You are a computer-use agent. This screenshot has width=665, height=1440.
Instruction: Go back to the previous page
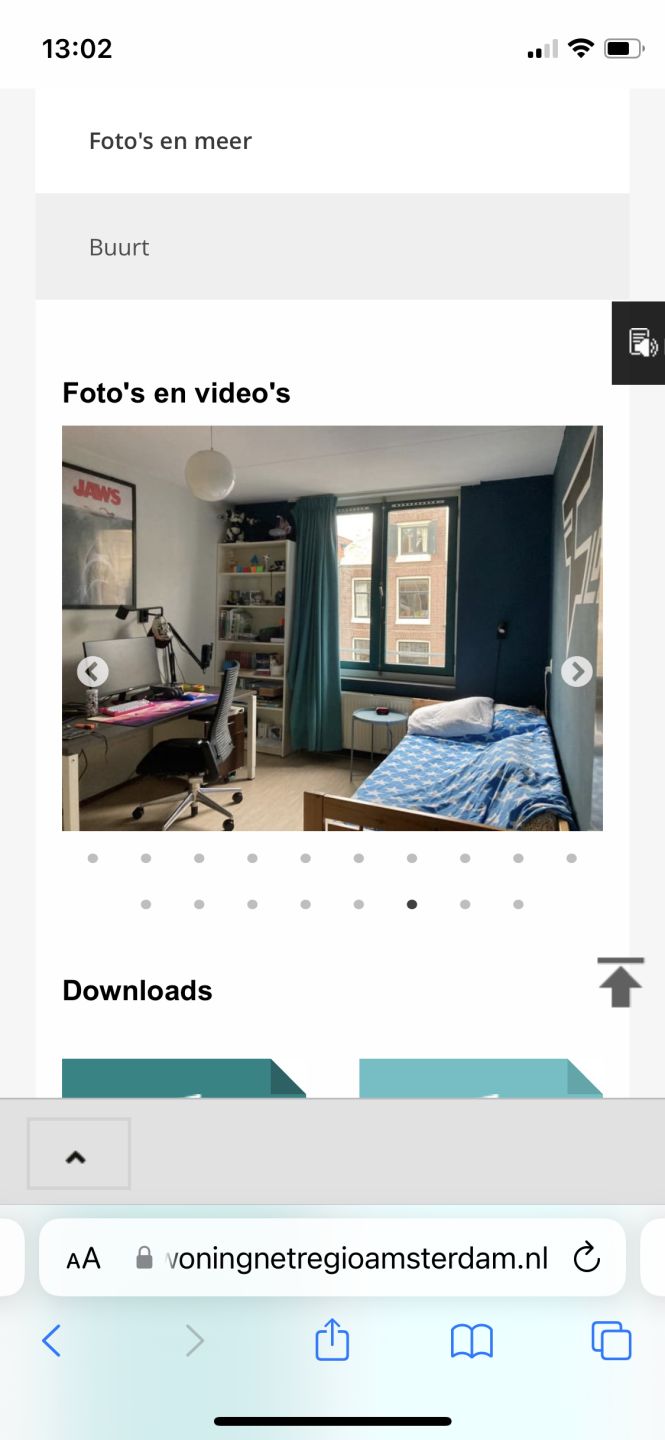[52, 1340]
